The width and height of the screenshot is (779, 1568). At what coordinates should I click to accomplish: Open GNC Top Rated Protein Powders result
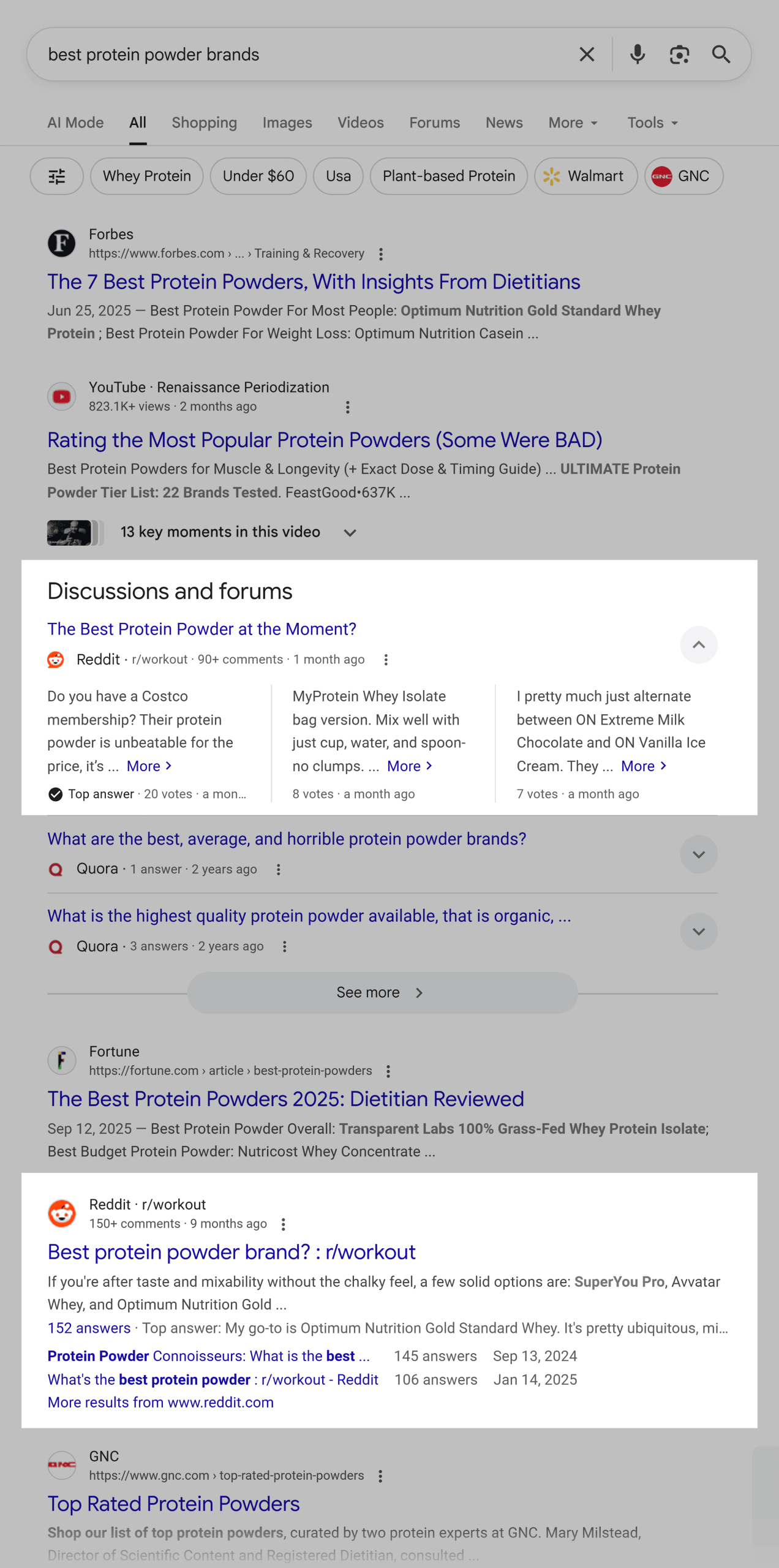point(173,1504)
